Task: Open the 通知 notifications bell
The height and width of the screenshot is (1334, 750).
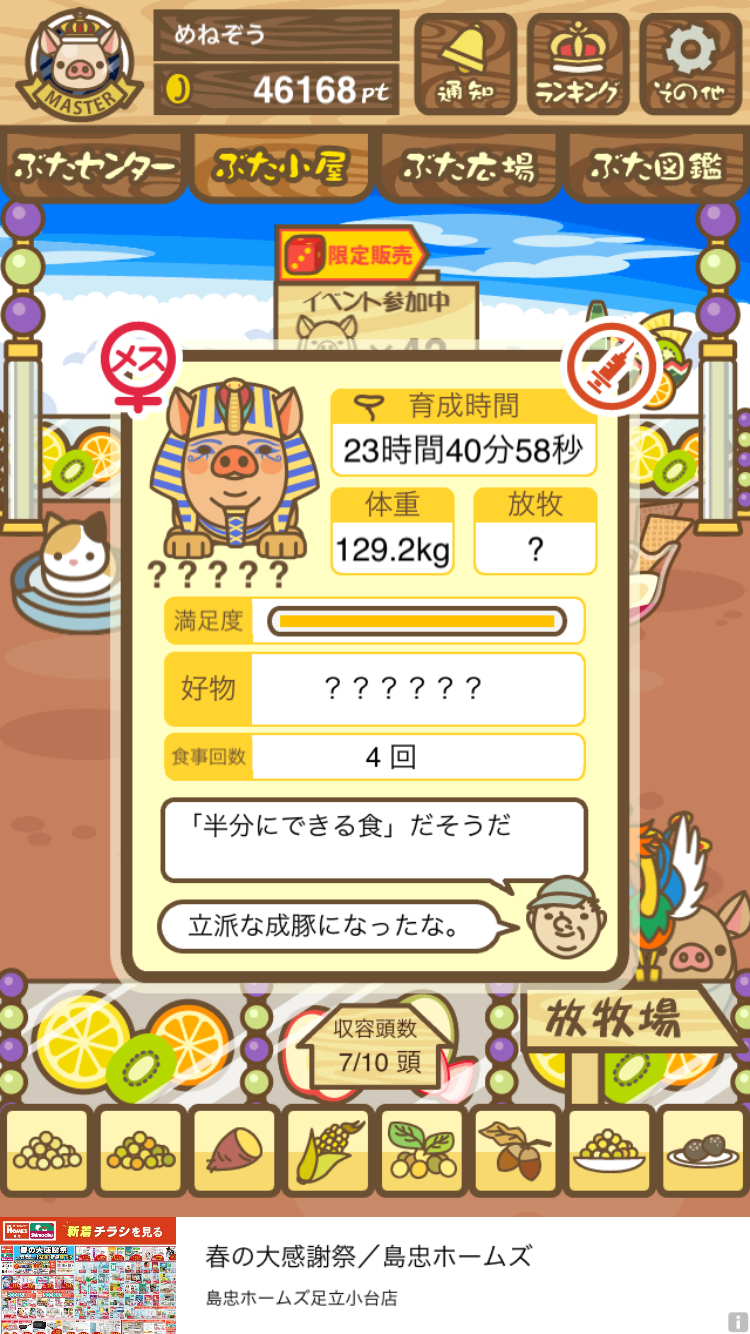Action: click(465, 64)
